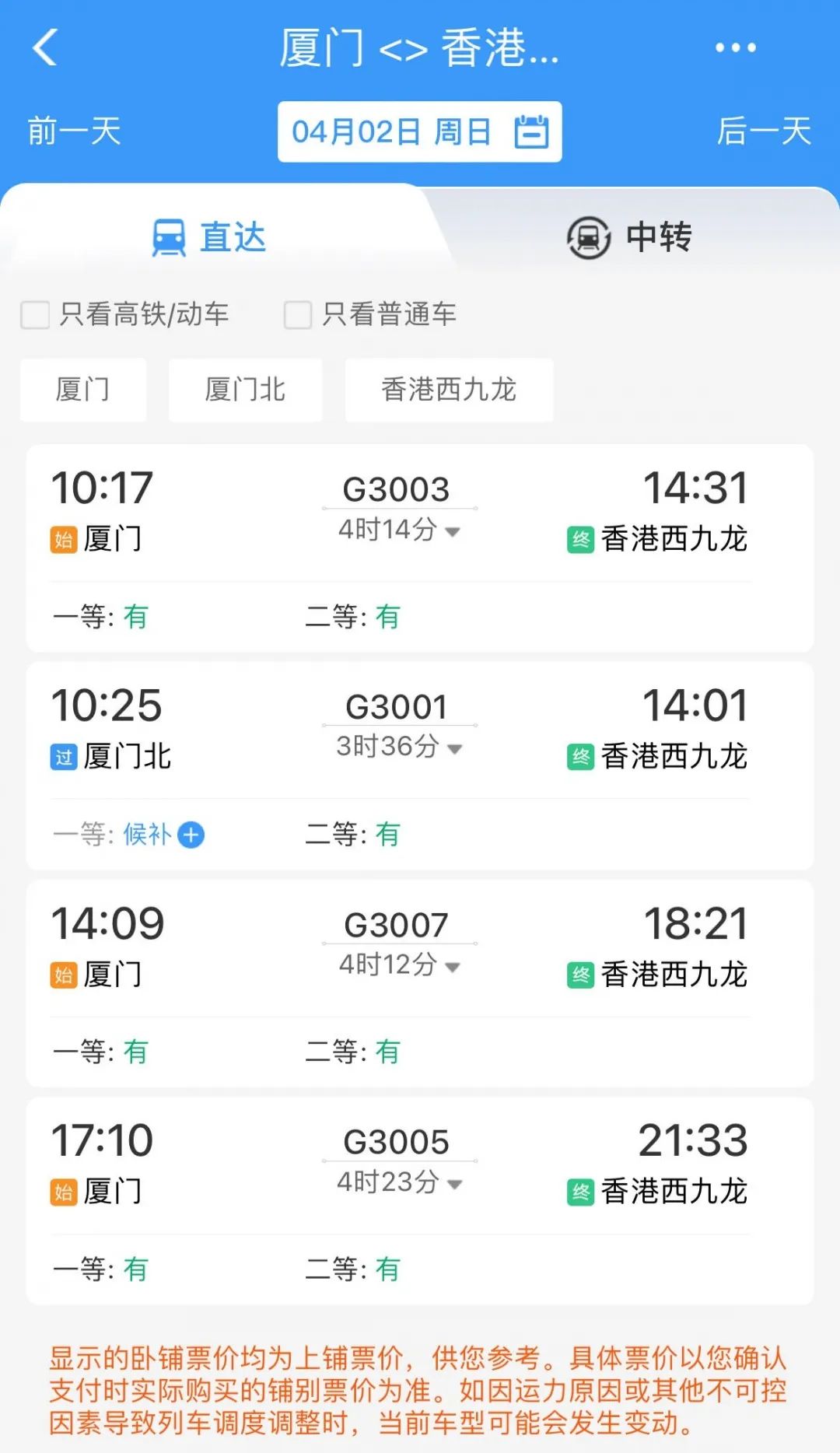Toggle the 厦门北 station filter
The image size is (840, 1453).
[245, 390]
